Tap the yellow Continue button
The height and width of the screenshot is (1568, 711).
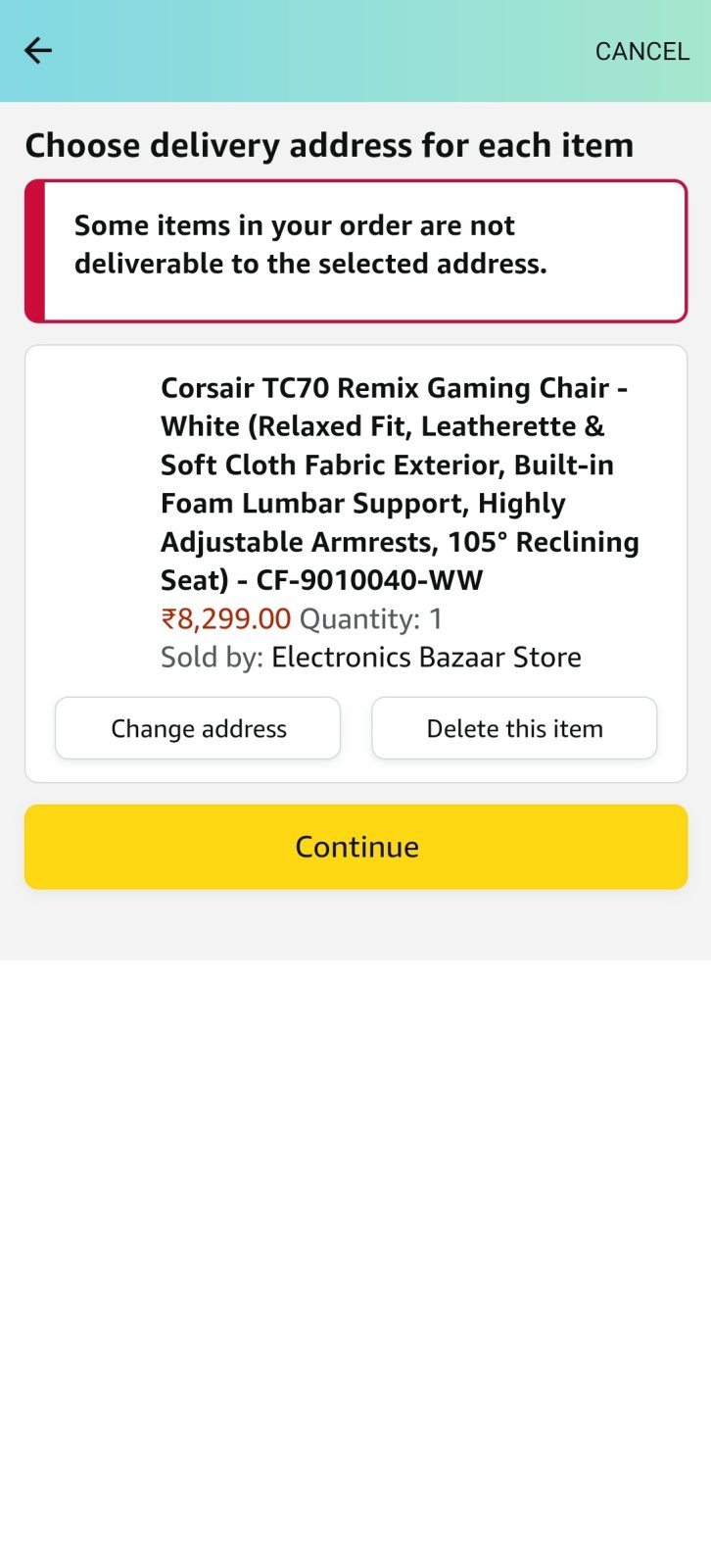pyautogui.click(x=356, y=847)
